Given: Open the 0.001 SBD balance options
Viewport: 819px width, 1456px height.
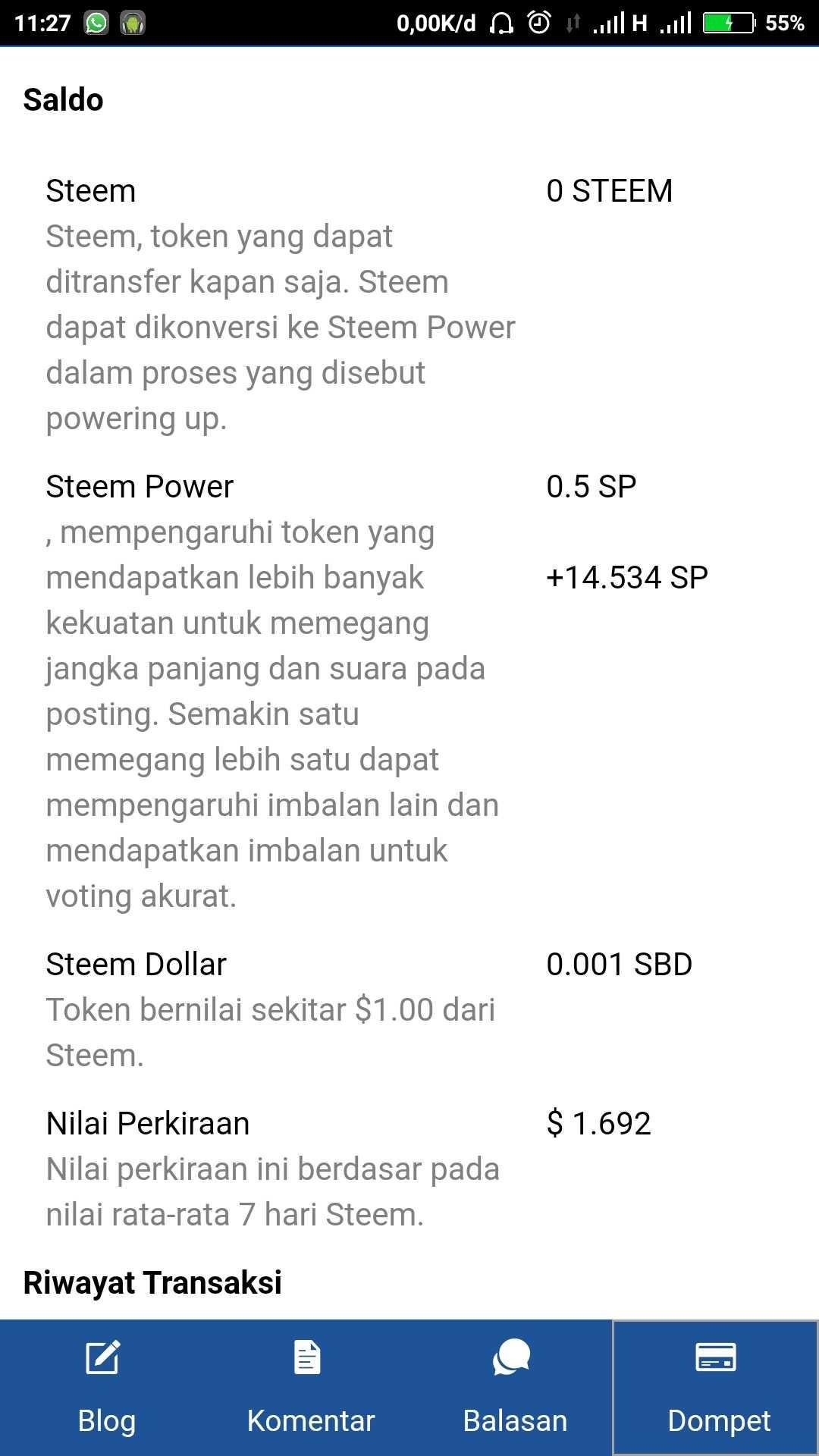Looking at the screenshot, I should (619, 965).
